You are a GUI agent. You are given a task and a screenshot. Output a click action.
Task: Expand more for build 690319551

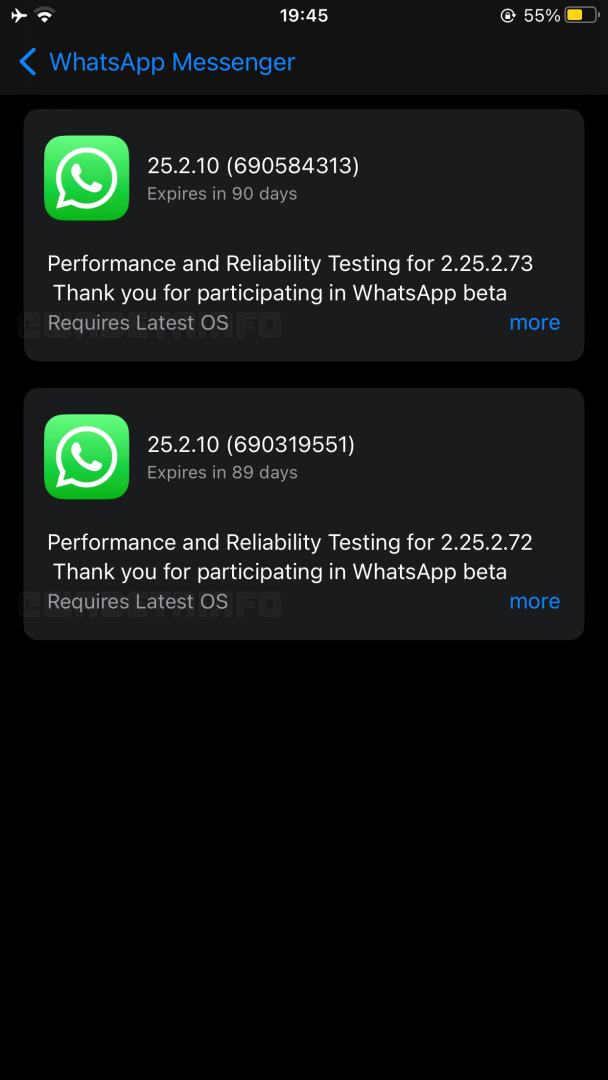pos(534,602)
